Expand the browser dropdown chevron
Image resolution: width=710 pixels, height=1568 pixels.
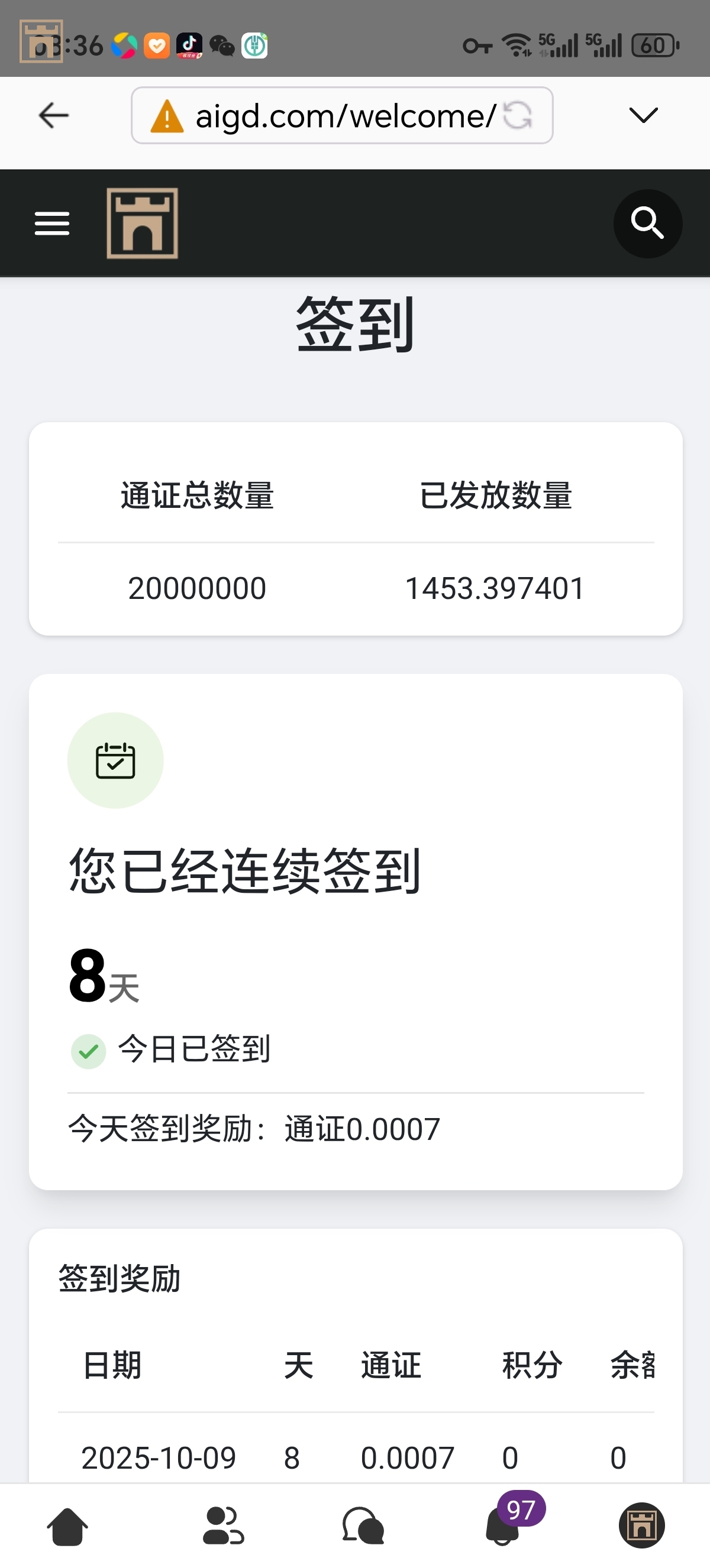(643, 116)
